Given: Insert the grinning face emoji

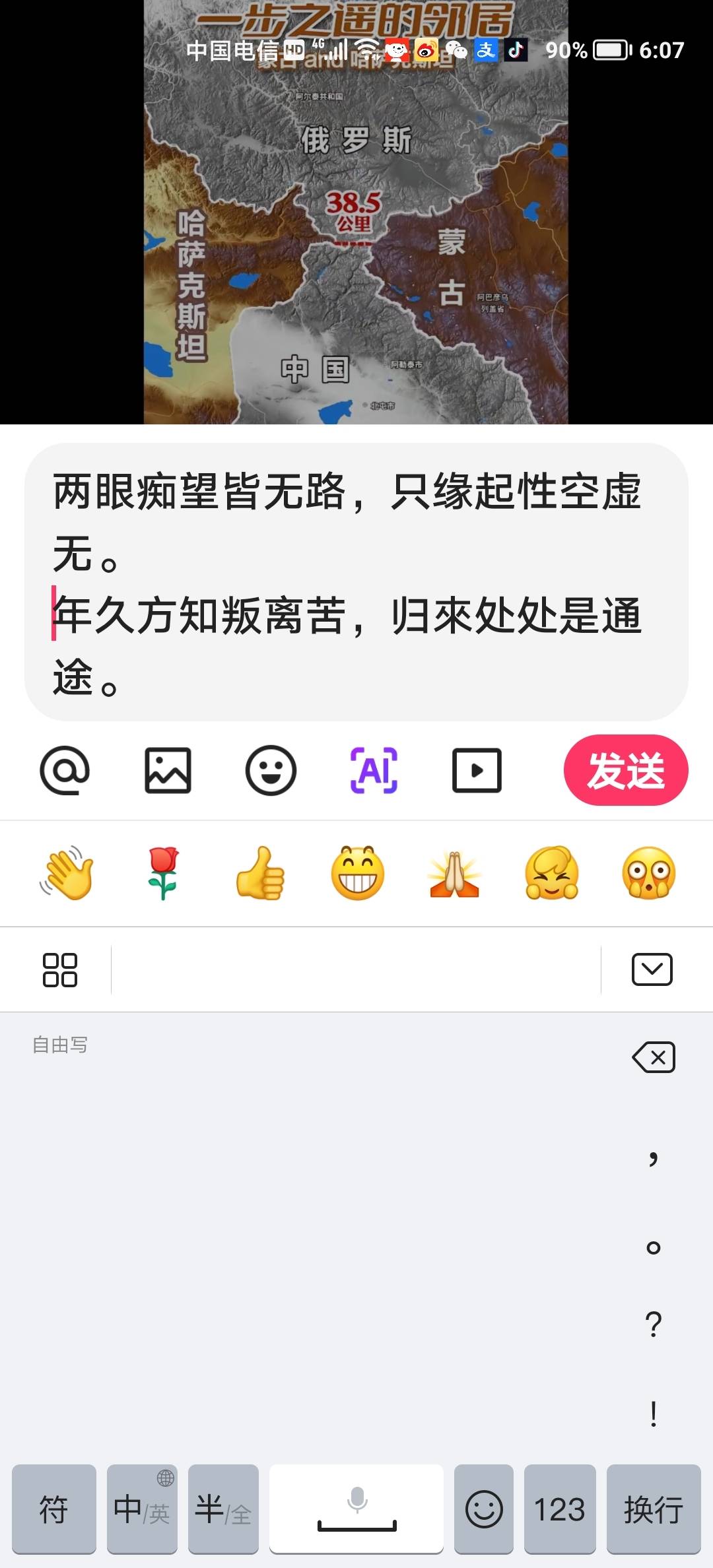Looking at the screenshot, I should point(357,873).
